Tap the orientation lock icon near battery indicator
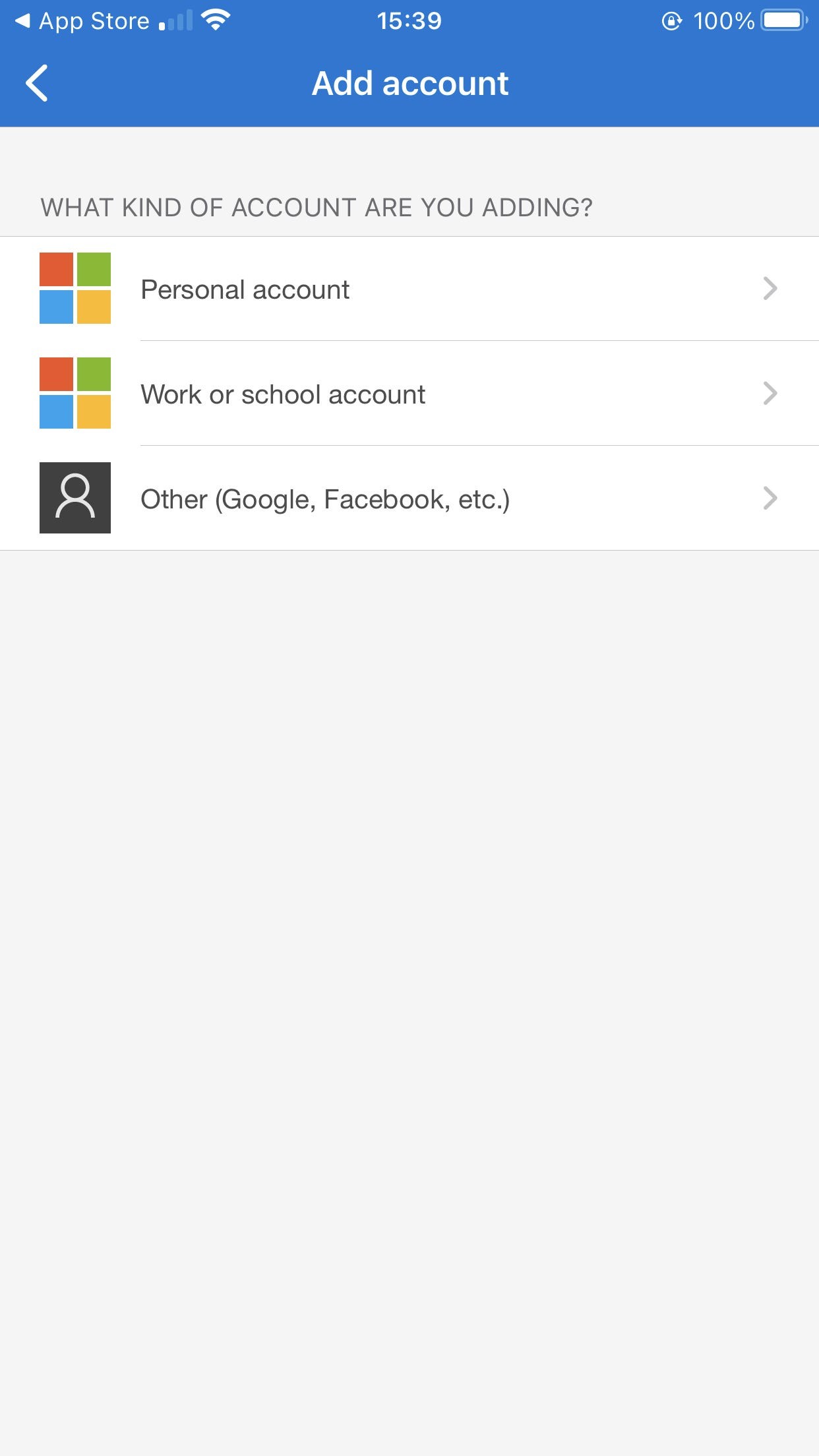This screenshot has width=819, height=1456. point(671,21)
